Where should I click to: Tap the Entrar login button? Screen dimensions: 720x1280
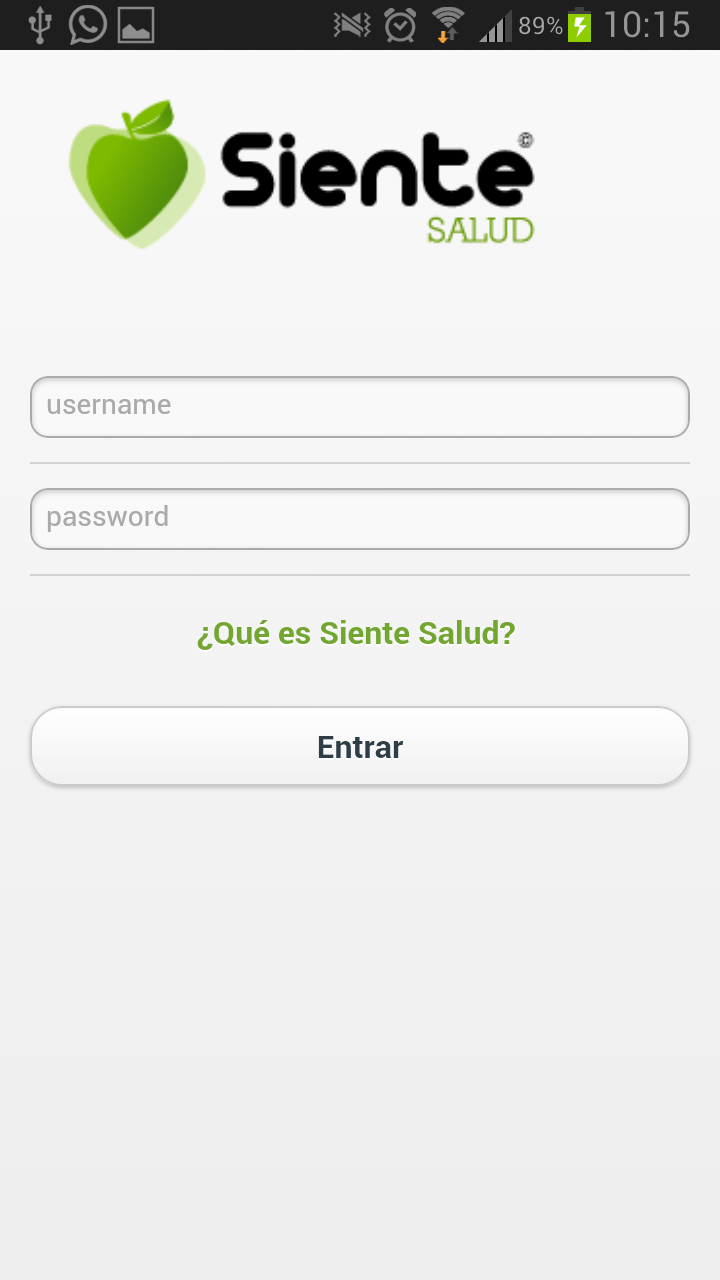360,747
